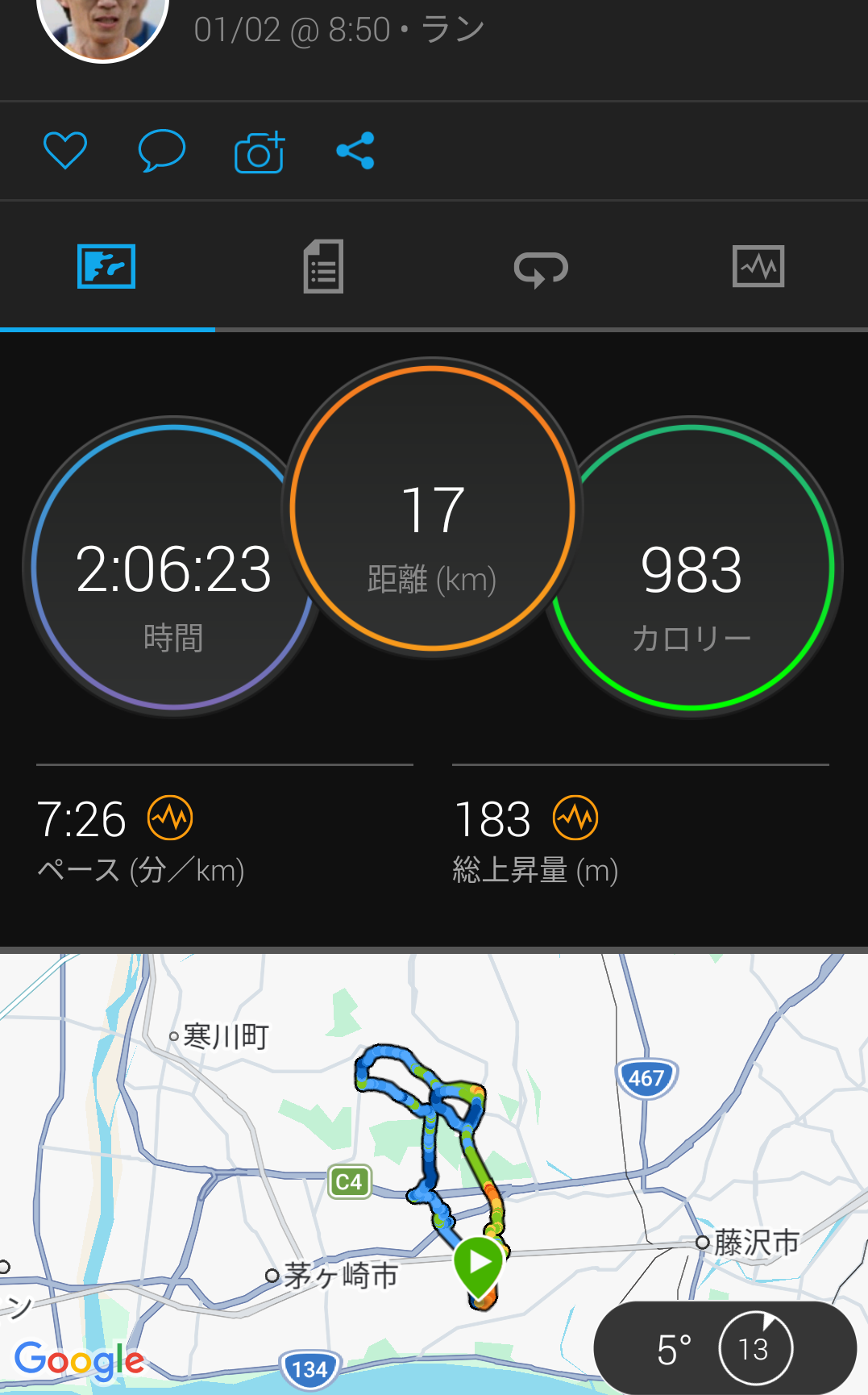Share this run activity
The image size is (868, 1395).
355,151
